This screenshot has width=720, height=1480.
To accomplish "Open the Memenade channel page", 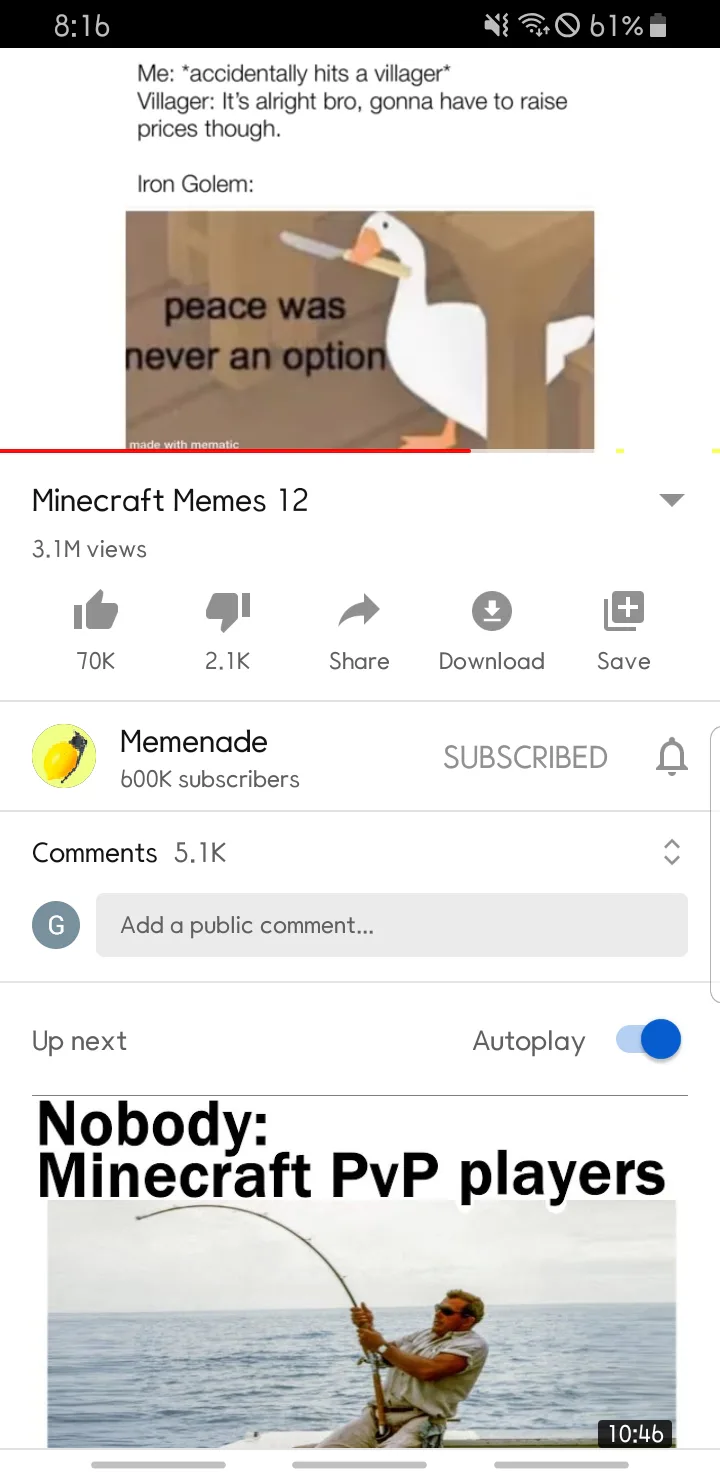I will click(64, 757).
